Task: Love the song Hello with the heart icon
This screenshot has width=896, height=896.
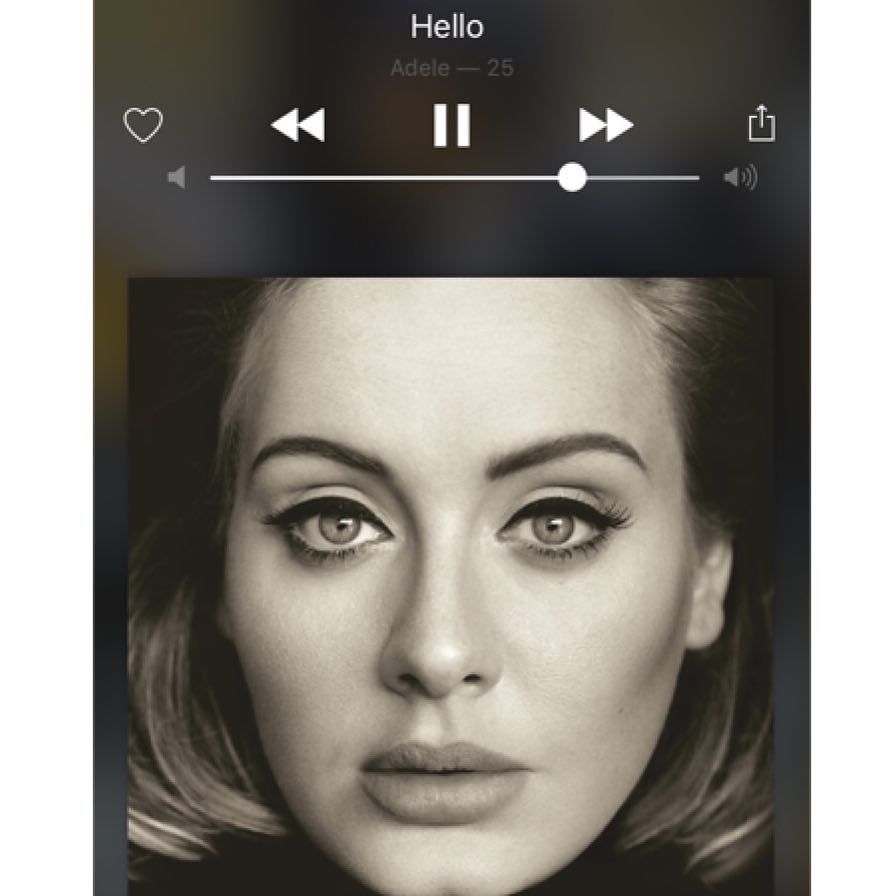Action: (x=143, y=126)
